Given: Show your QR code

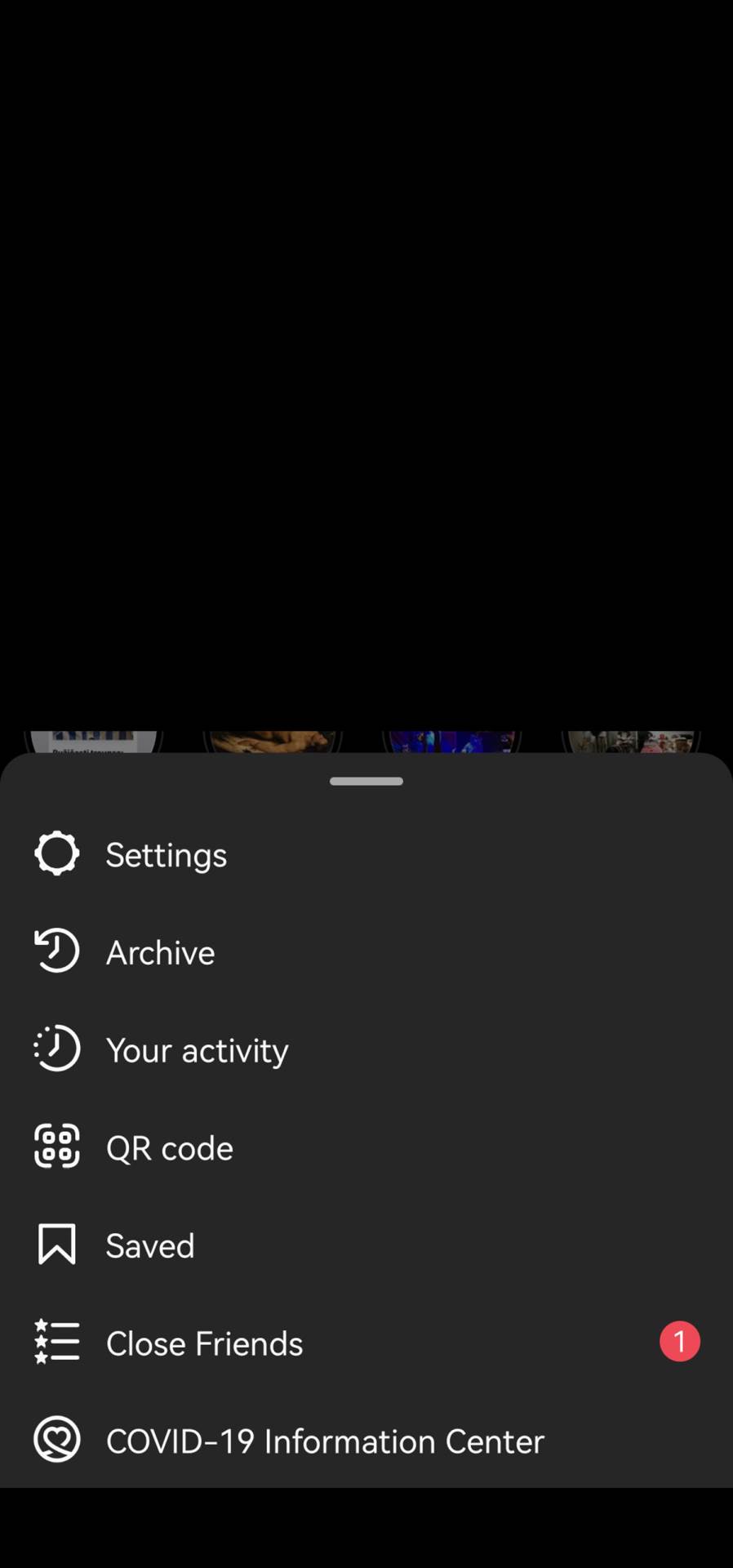Looking at the screenshot, I should pos(169,1147).
